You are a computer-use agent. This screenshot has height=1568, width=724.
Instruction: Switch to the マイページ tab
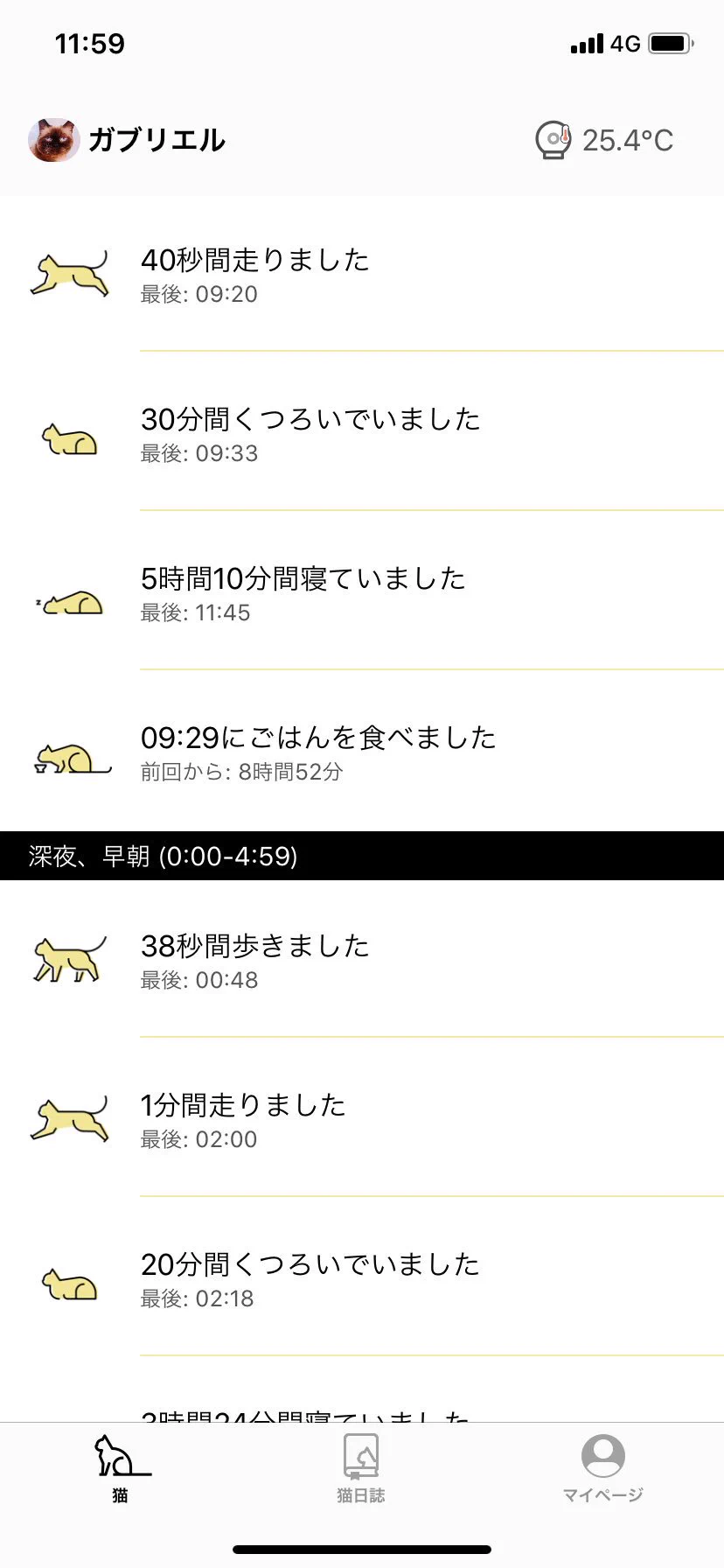click(602, 1469)
